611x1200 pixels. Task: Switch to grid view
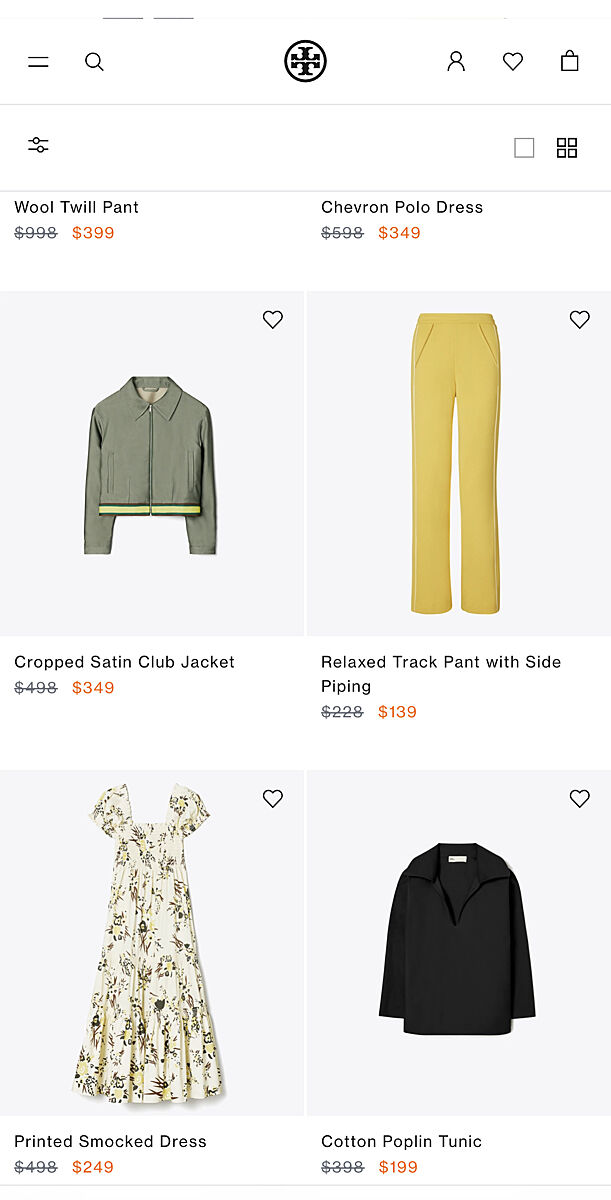pos(567,148)
